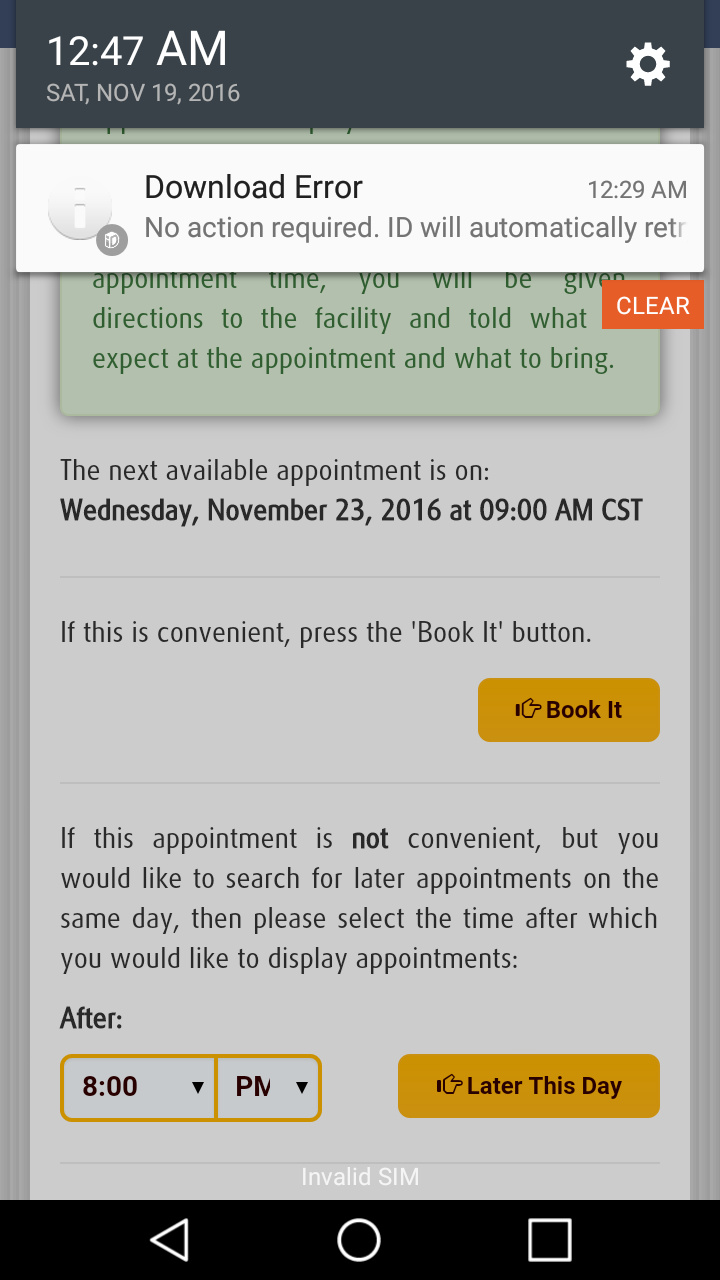Open the AM/PM dropdown
This screenshot has width=720, height=1280.
click(269, 1087)
